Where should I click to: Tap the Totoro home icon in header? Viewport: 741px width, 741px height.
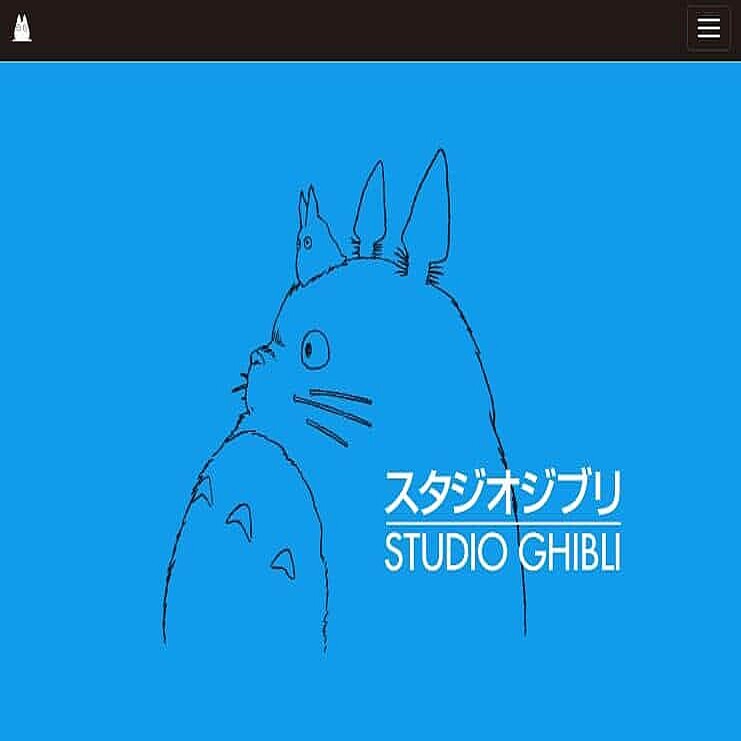pos(21,29)
